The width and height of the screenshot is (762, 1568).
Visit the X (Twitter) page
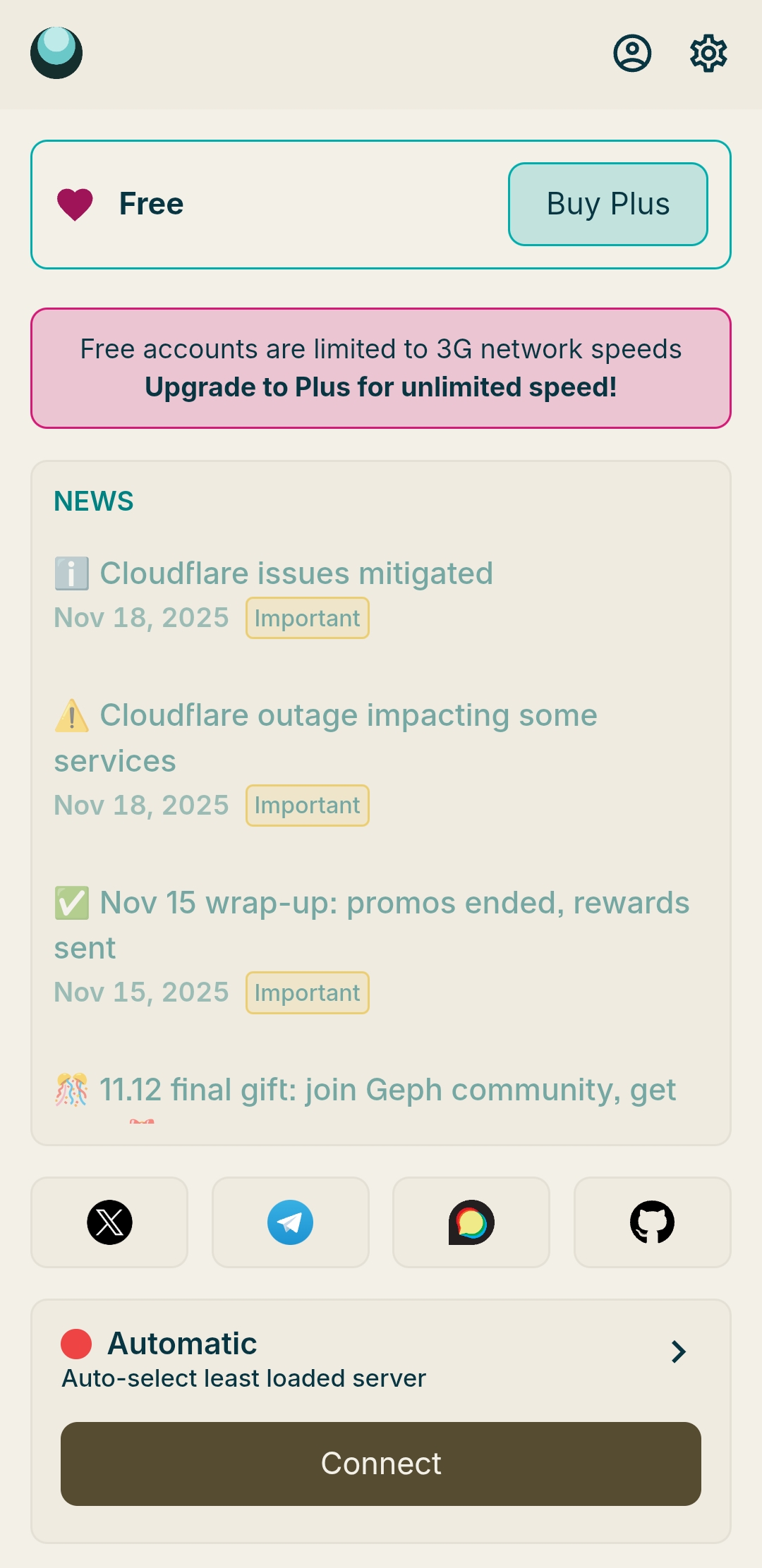(109, 1222)
